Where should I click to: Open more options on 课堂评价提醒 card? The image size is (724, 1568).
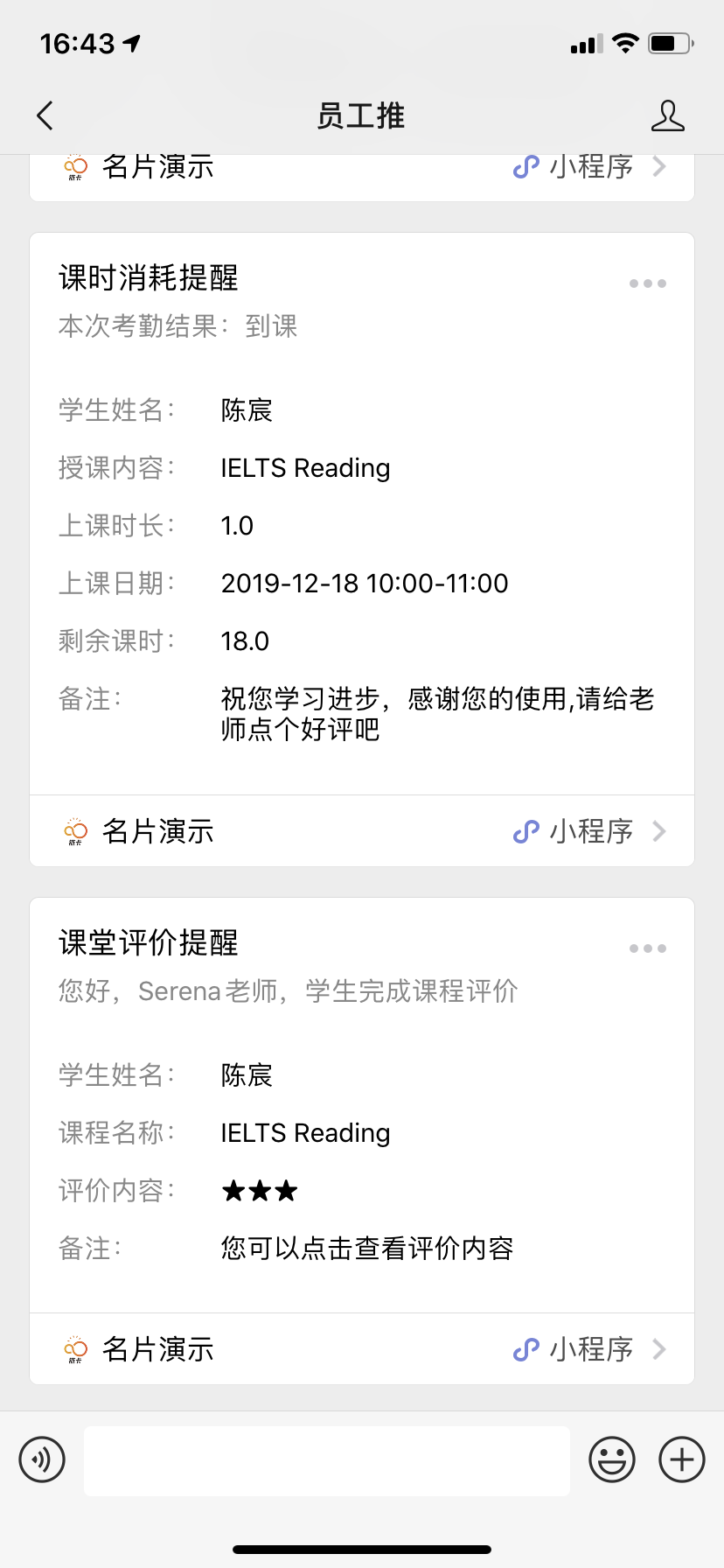[648, 948]
